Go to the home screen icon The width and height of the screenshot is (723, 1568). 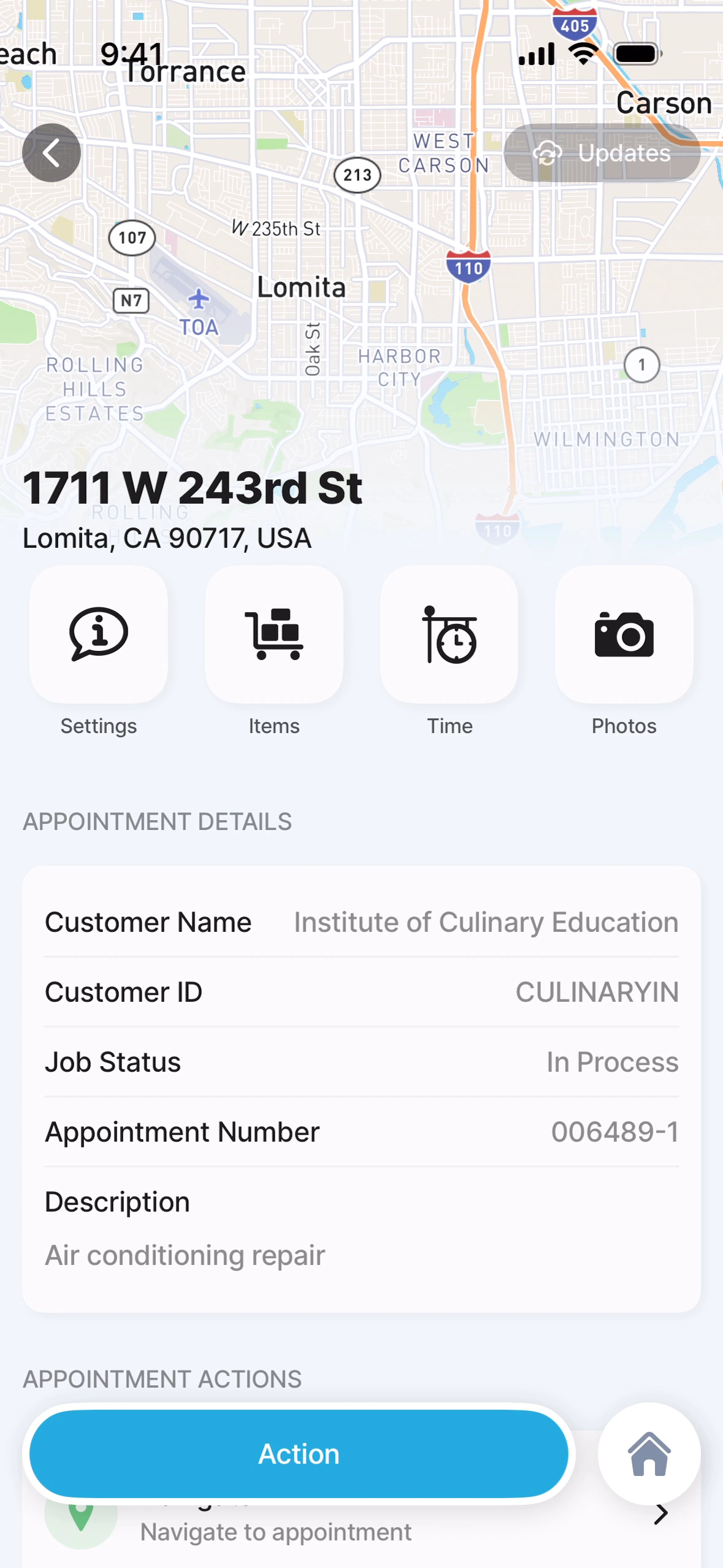[x=649, y=1453]
